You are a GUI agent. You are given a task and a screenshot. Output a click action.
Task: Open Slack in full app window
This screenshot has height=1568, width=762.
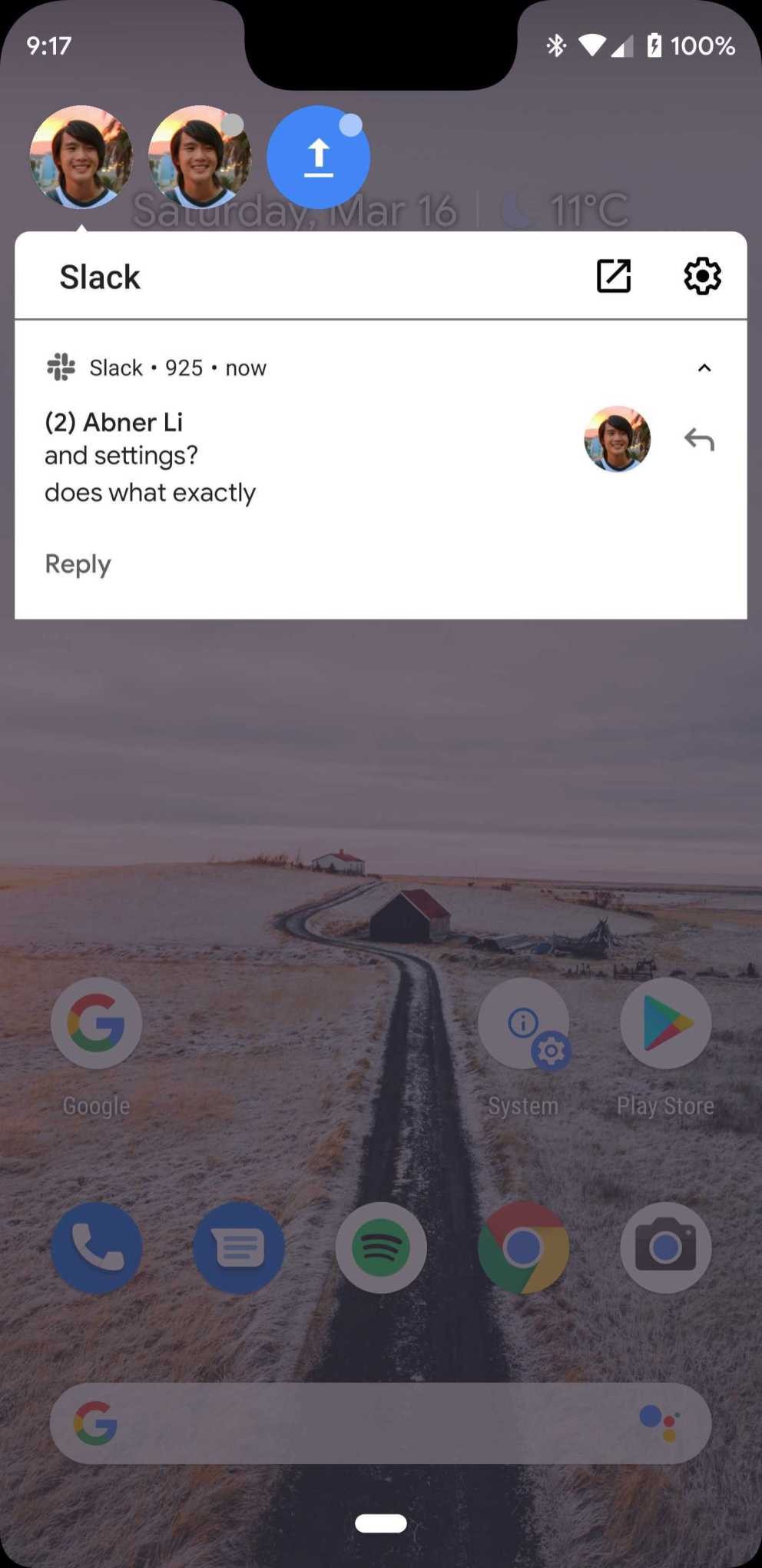pos(614,276)
